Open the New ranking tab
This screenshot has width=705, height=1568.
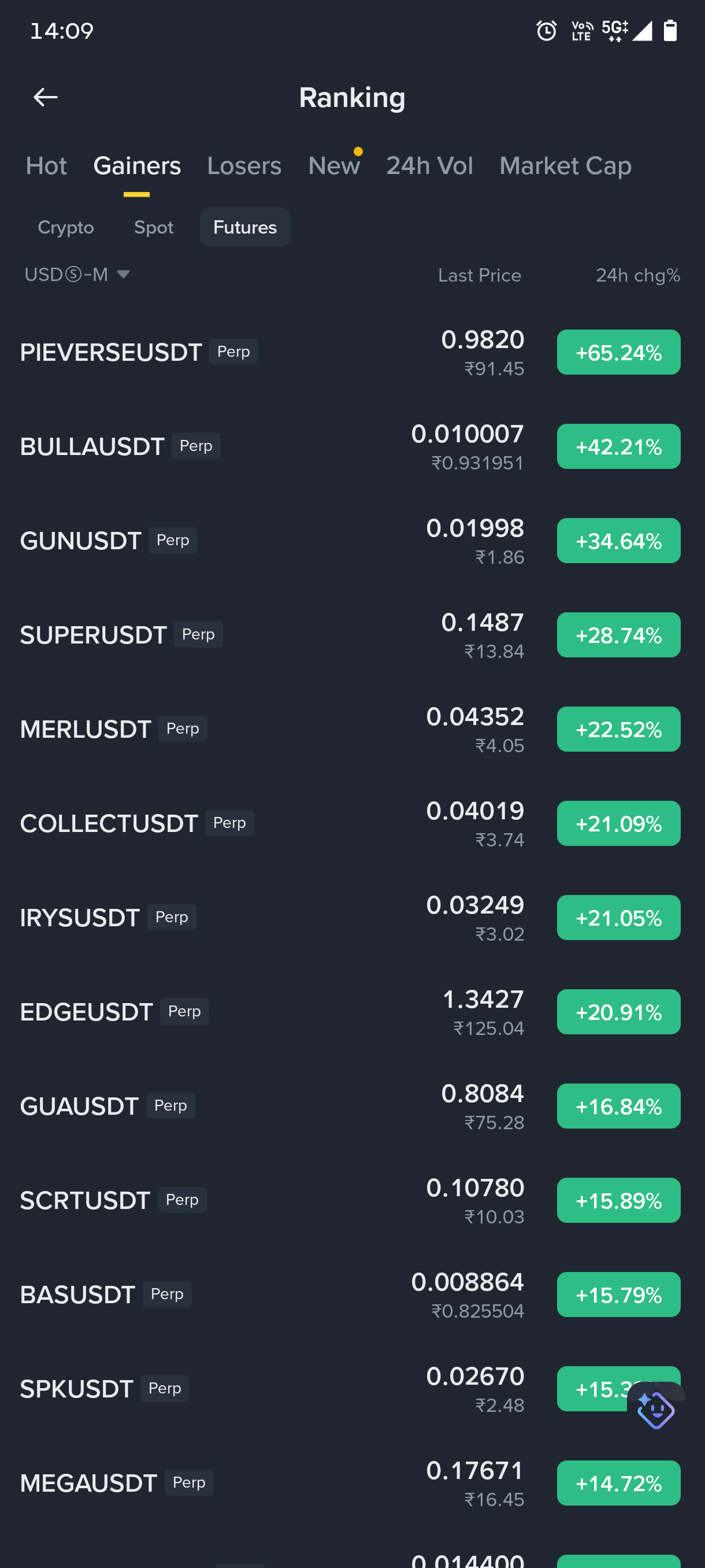pyautogui.click(x=334, y=166)
